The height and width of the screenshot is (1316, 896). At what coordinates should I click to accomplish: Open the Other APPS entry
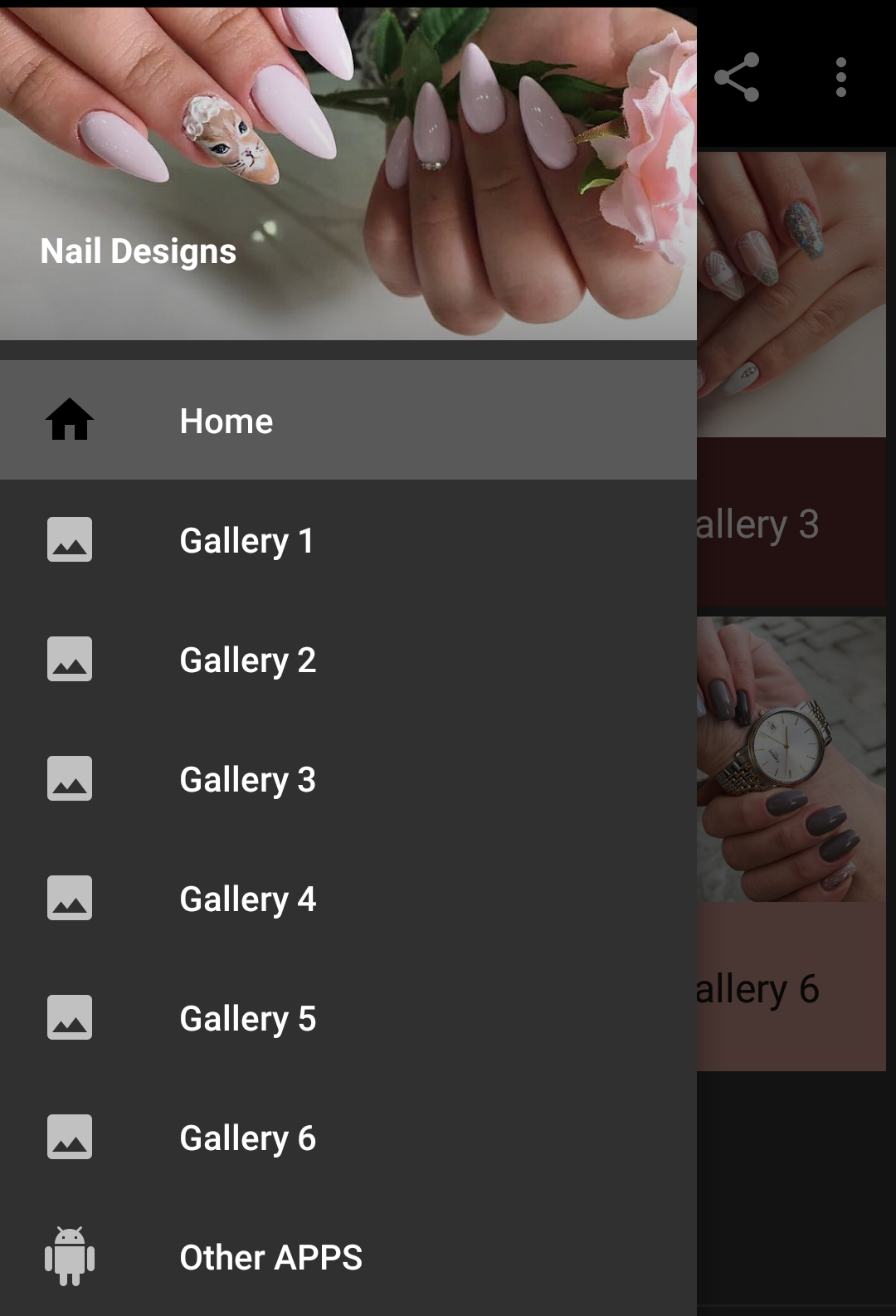click(271, 1257)
